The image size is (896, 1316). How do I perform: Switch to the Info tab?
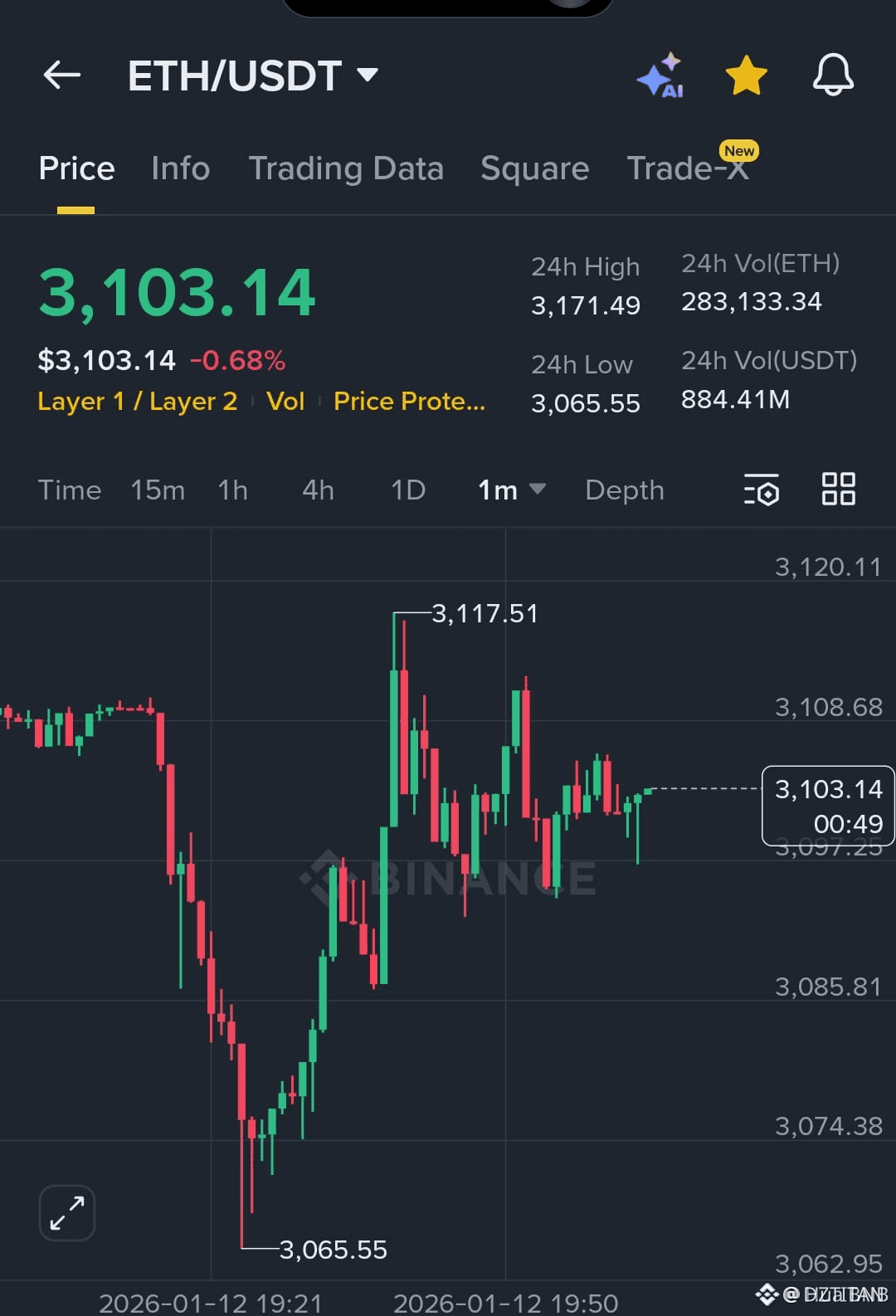click(x=180, y=168)
